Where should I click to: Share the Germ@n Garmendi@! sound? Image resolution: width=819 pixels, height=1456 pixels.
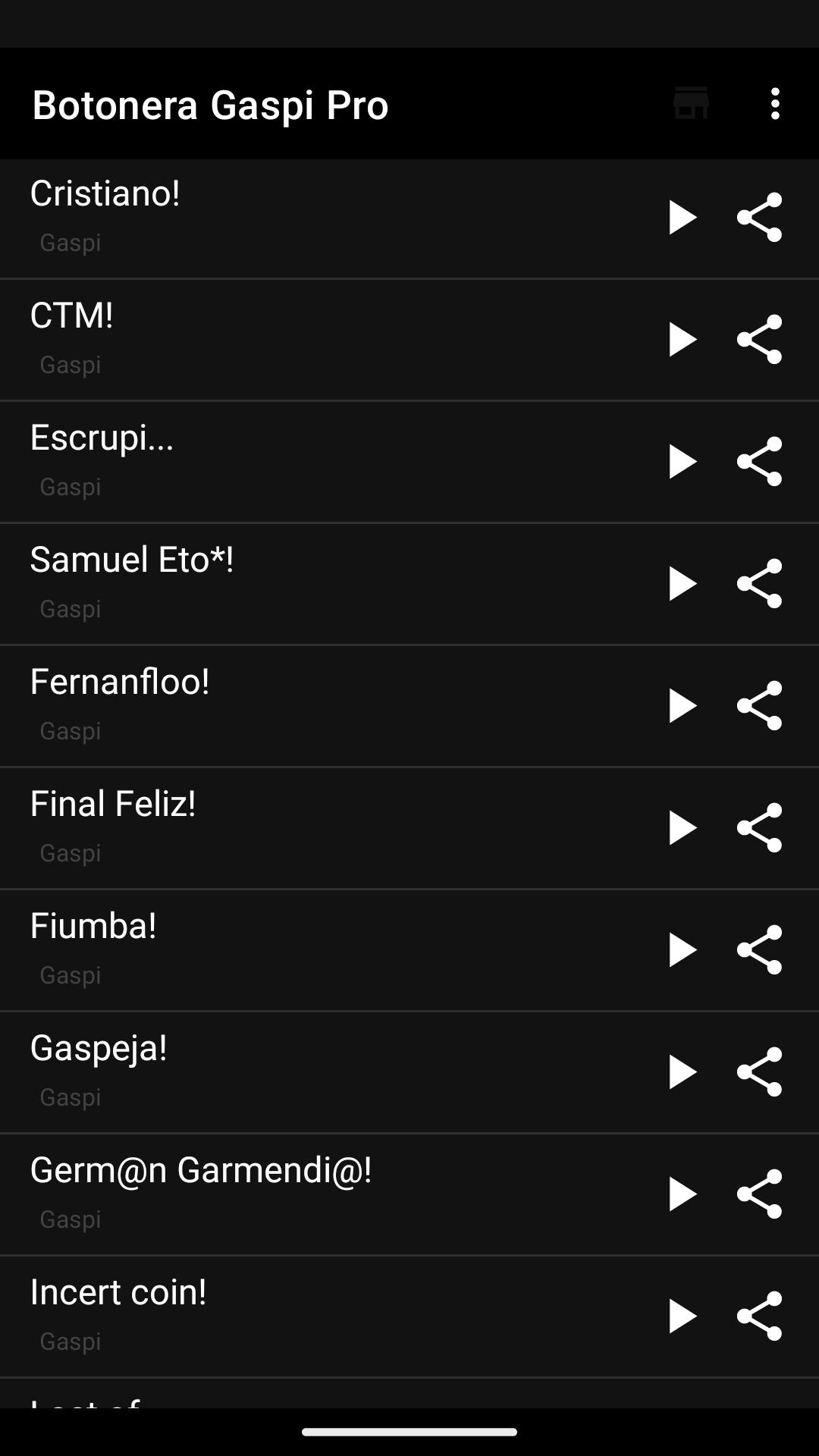tap(759, 1194)
